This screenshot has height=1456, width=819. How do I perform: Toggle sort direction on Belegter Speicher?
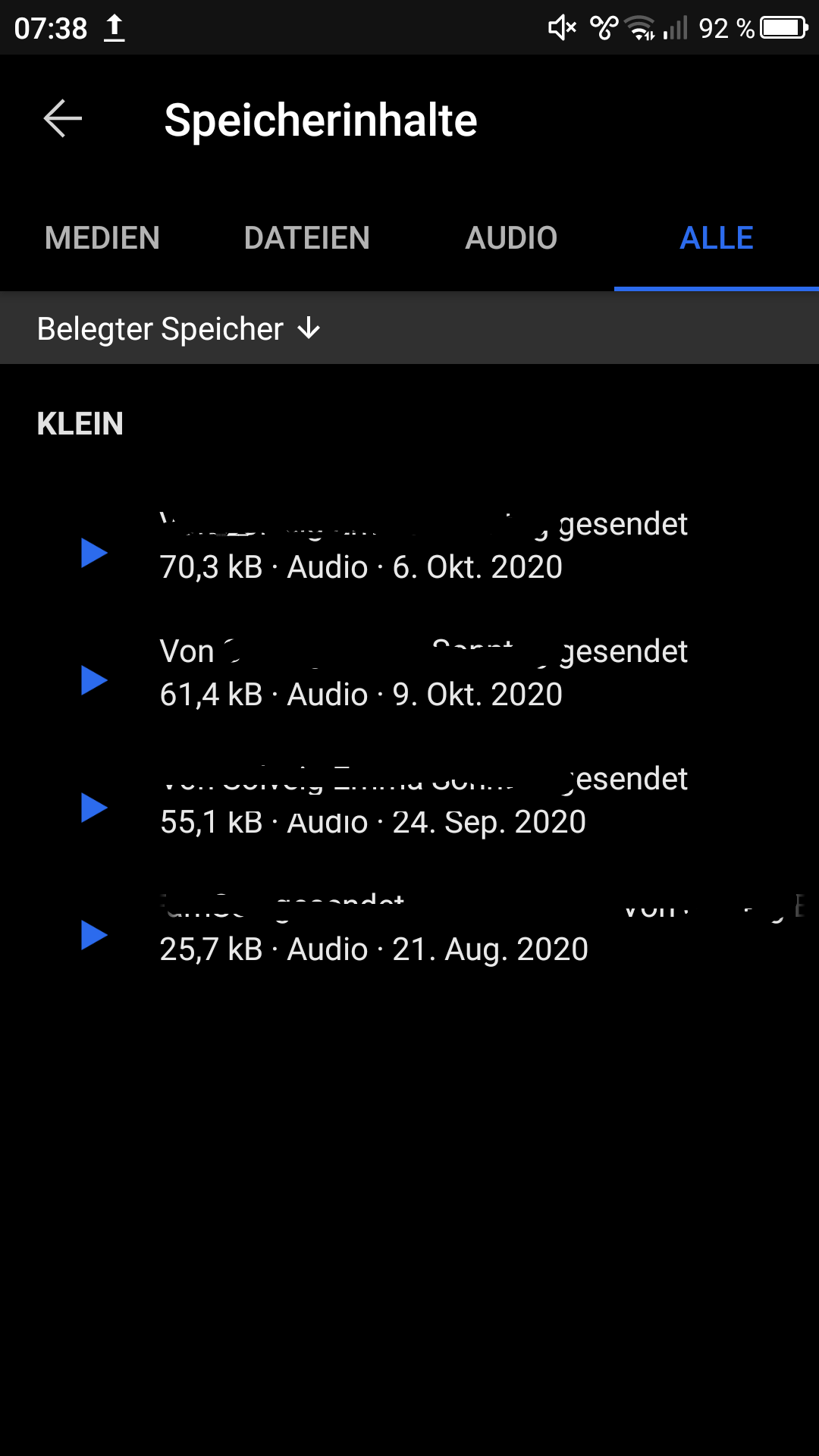pyautogui.click(x=308, y=329)
